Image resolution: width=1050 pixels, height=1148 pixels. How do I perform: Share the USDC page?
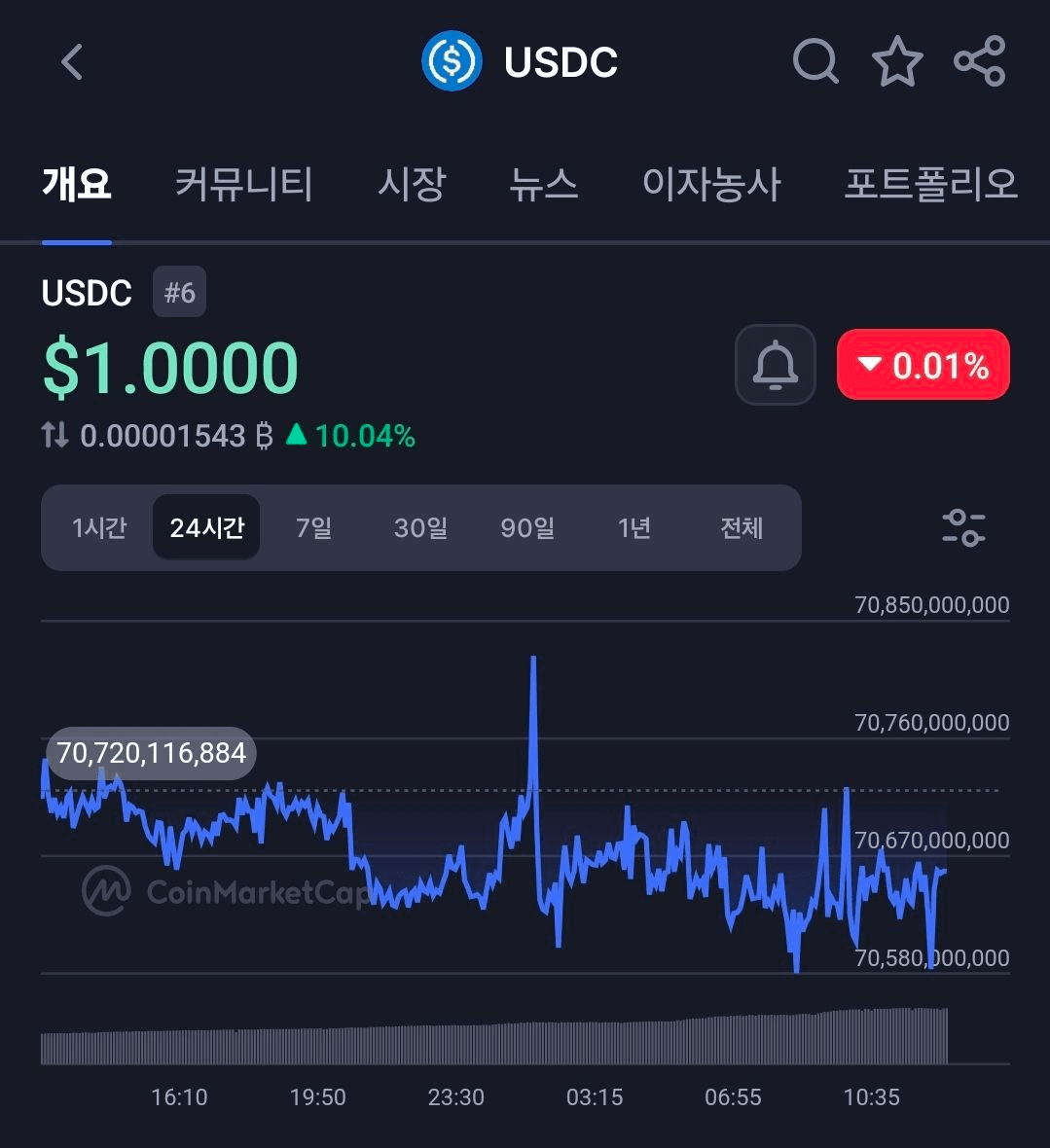[x=979, y=61]
